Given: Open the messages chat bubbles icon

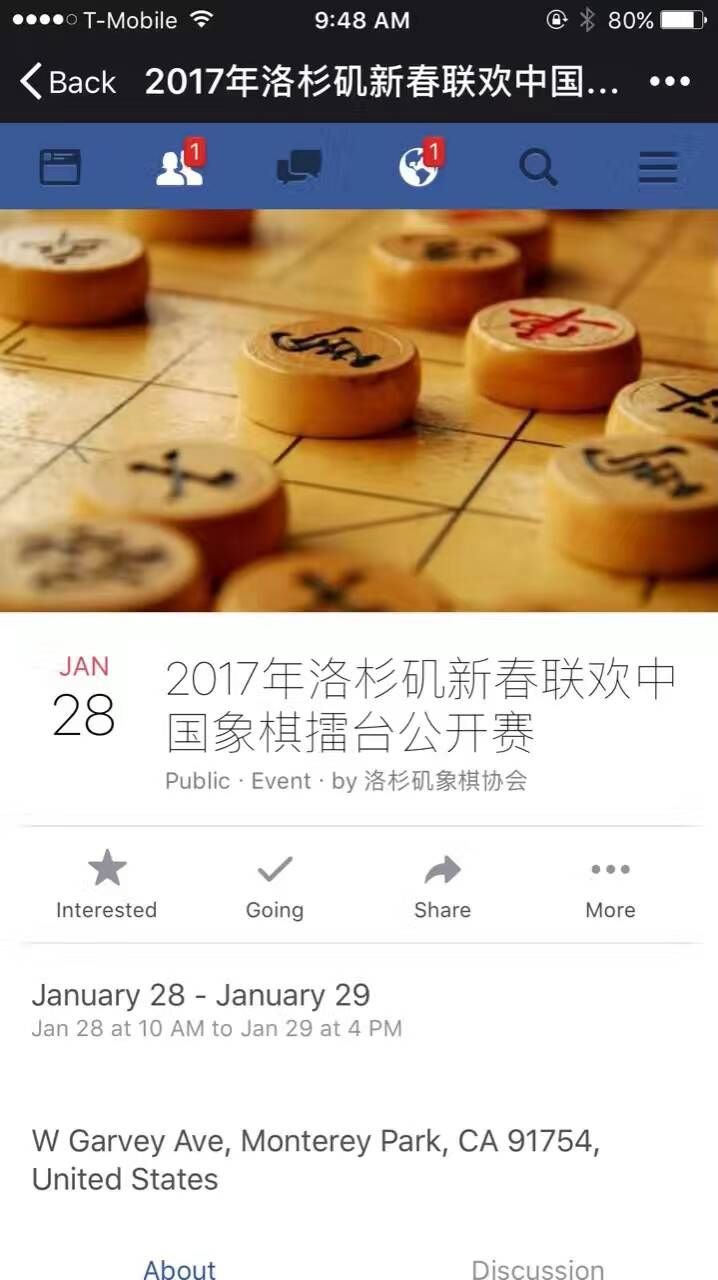Looking at the screenshot, I should coord(299,167).
